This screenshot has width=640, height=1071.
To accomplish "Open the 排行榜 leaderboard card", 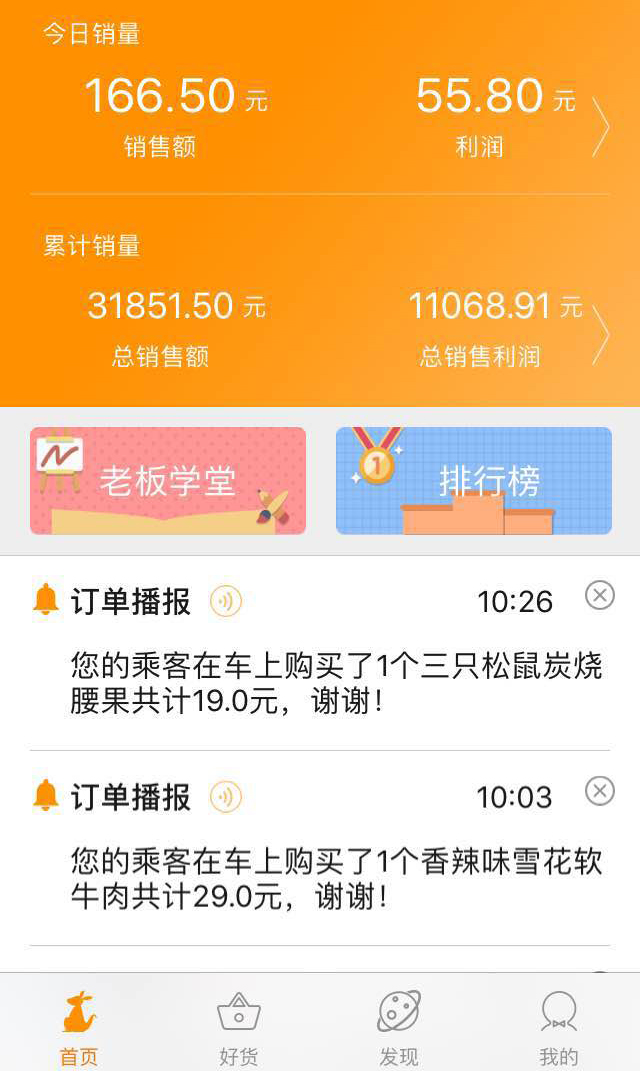I will (x=474, y=481).
